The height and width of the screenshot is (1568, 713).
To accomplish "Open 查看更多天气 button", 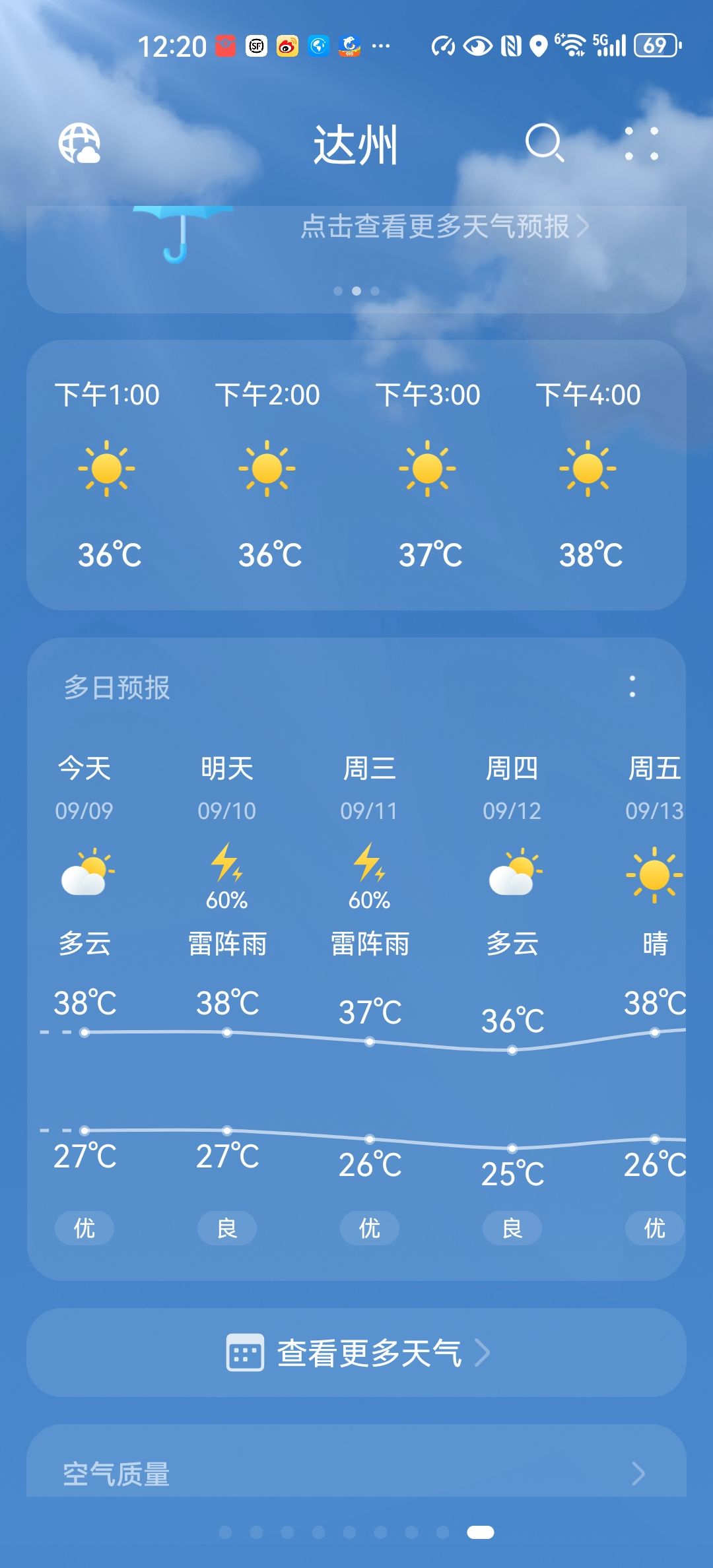I will [x=356, y=1353].
